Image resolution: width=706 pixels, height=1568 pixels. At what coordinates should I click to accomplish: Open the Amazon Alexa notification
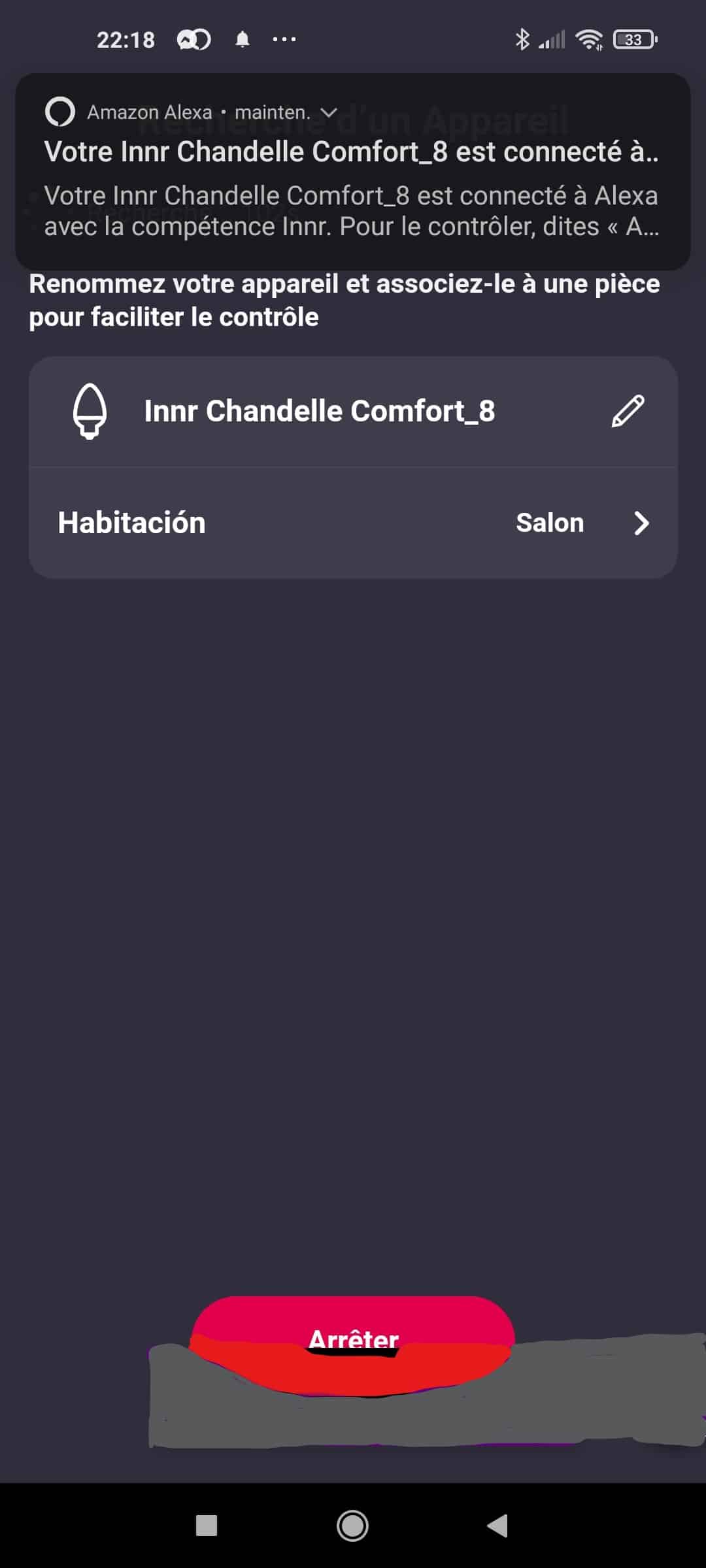[x=353, y=171]
